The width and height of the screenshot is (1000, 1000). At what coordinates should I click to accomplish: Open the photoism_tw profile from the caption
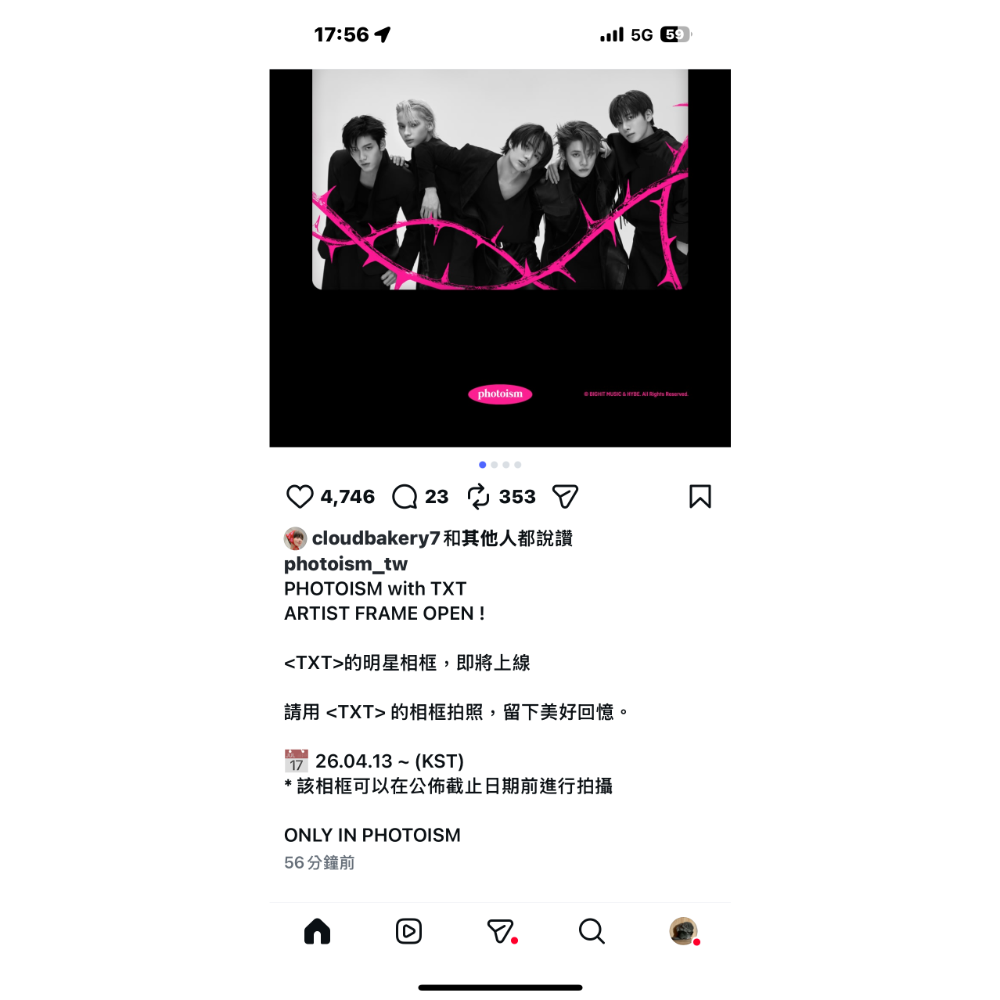click(345, 564)
